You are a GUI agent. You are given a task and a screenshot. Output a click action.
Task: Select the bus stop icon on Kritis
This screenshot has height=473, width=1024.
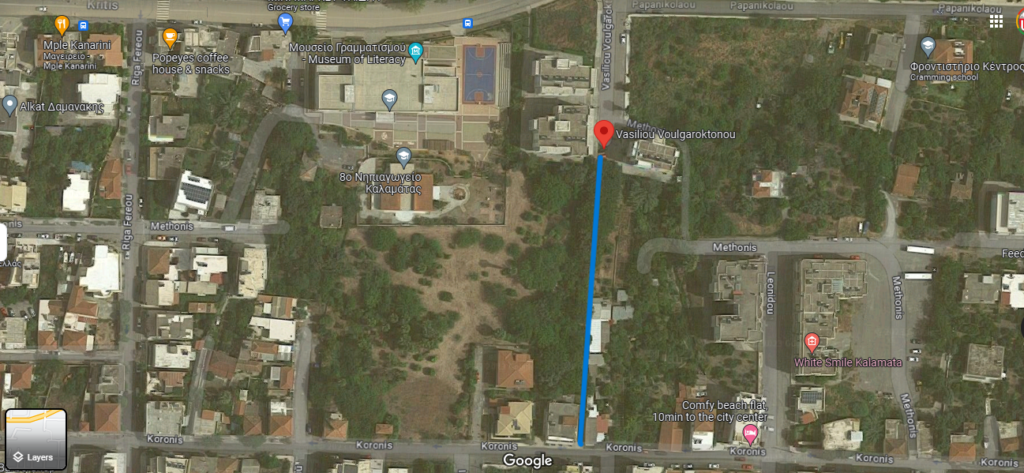468,22
